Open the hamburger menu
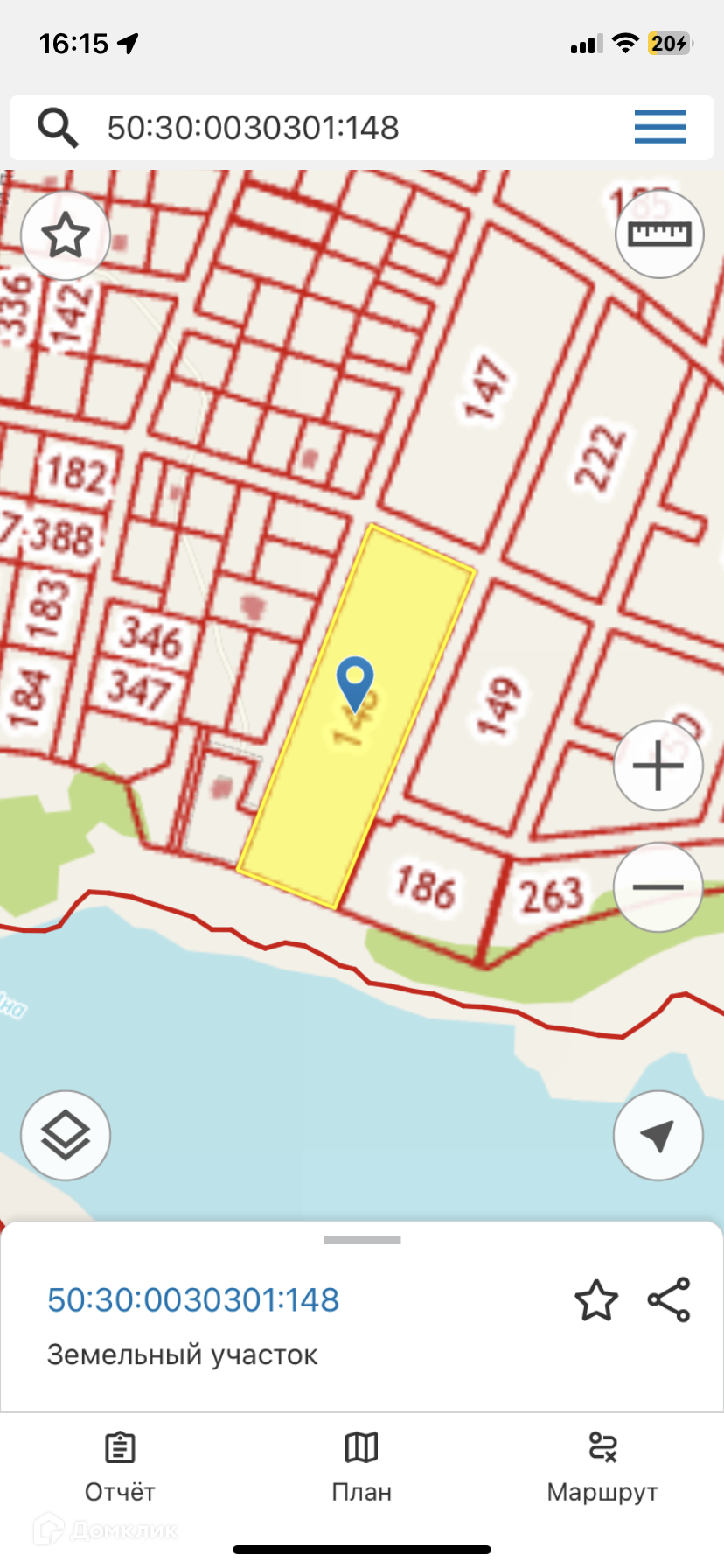The width and height of the screenshot is (724, 1568). click(659, 128)
